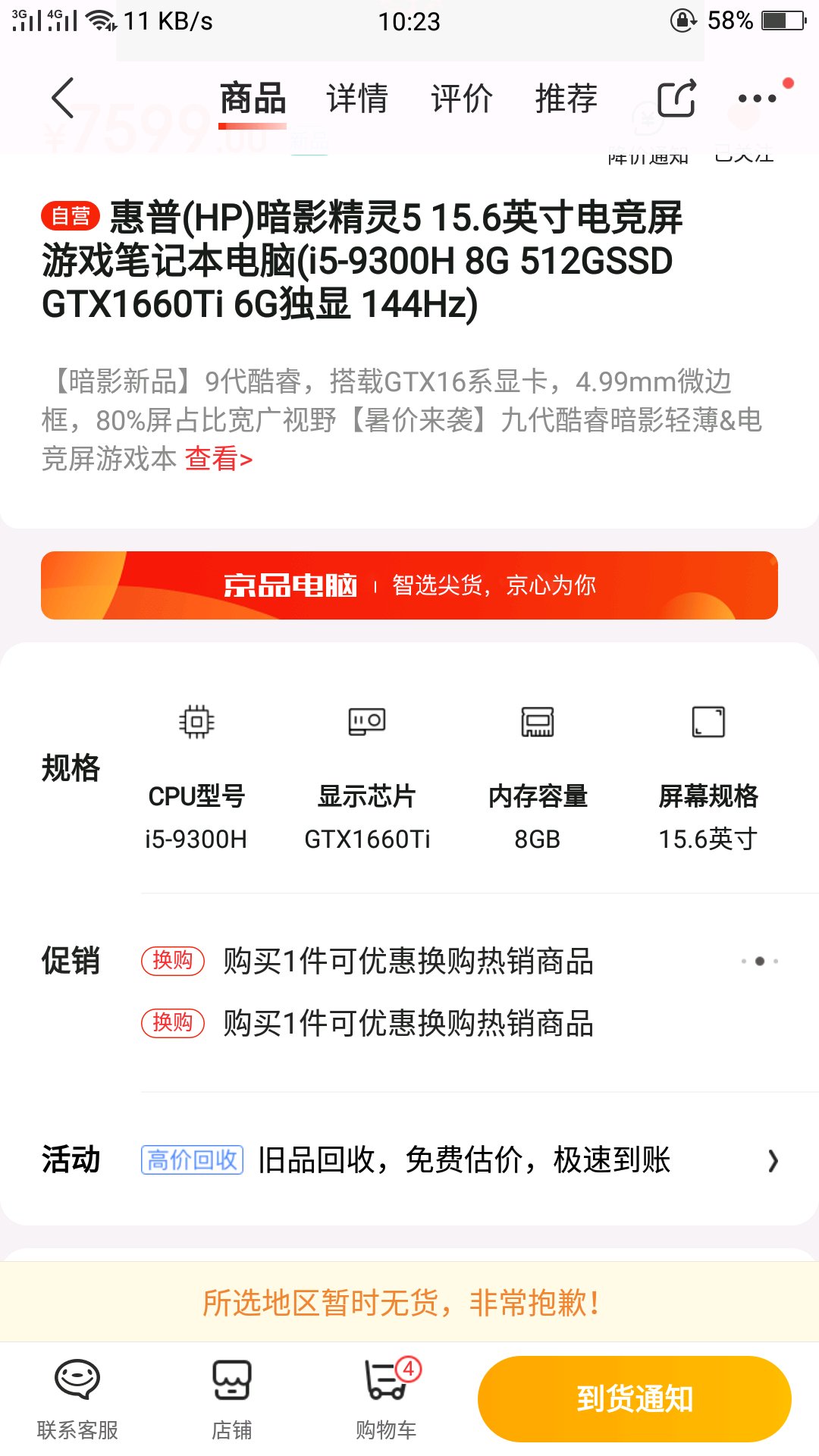Open the 查看> link in the description
This screenshot has width=819, height=1456.
(218, 459)
